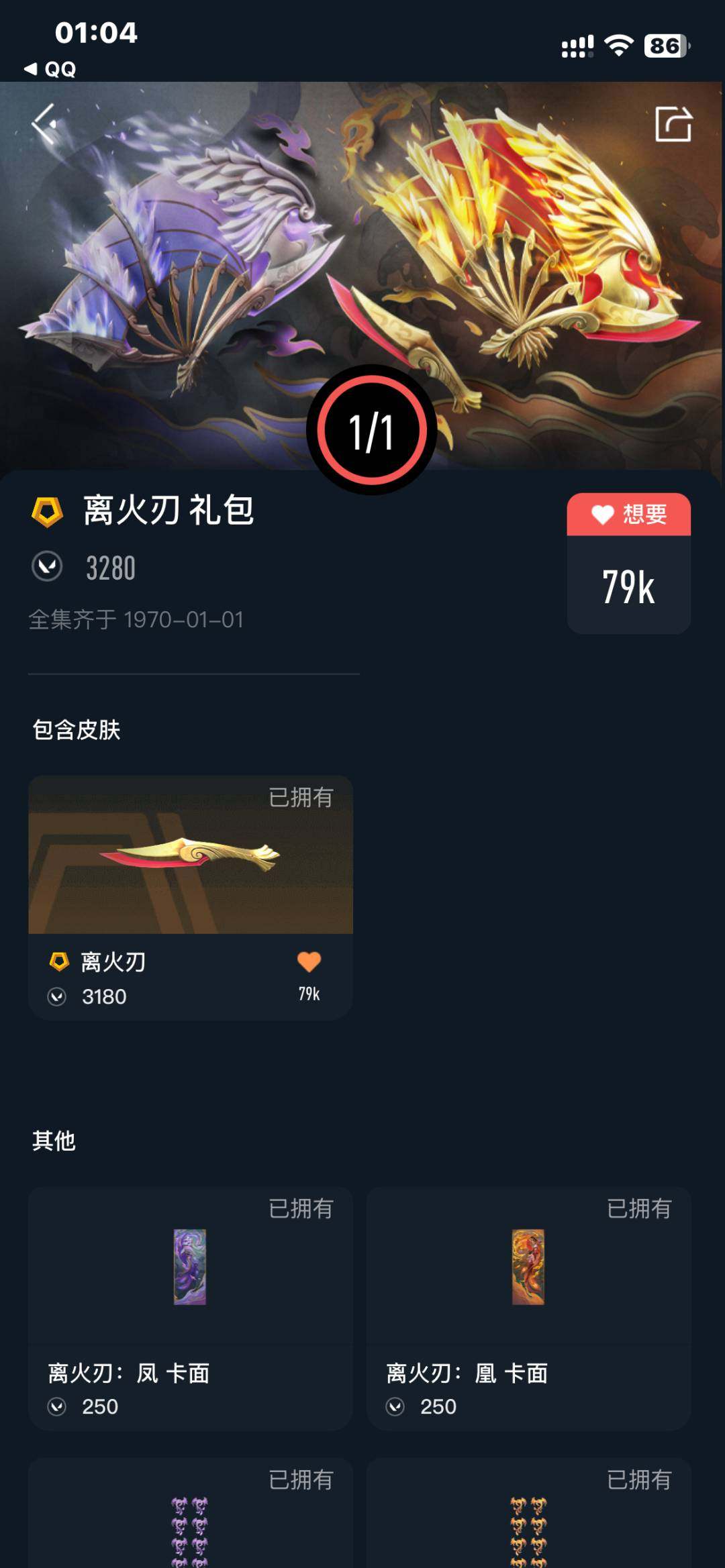Tap the bundle banner with the two fans
The height and width of the screenshot is (1568, 725).
point(362,268)
